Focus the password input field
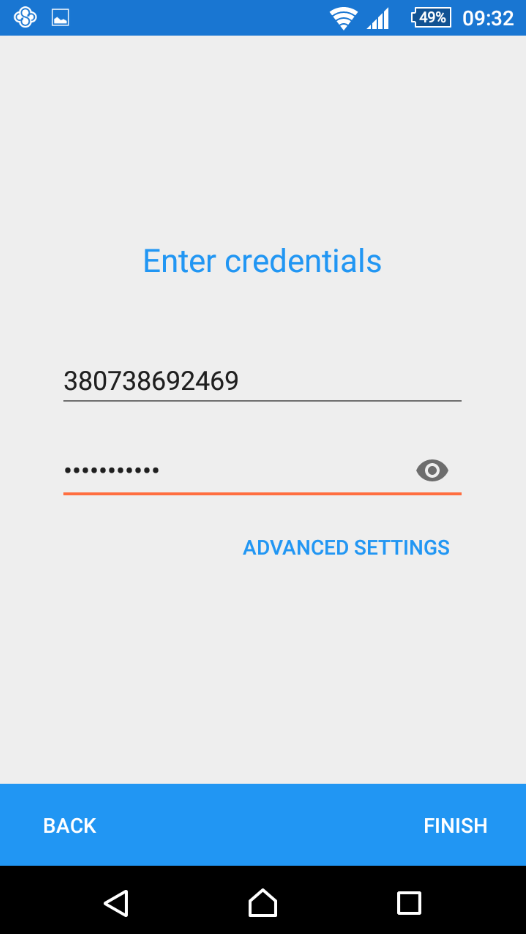 (238, 471)
